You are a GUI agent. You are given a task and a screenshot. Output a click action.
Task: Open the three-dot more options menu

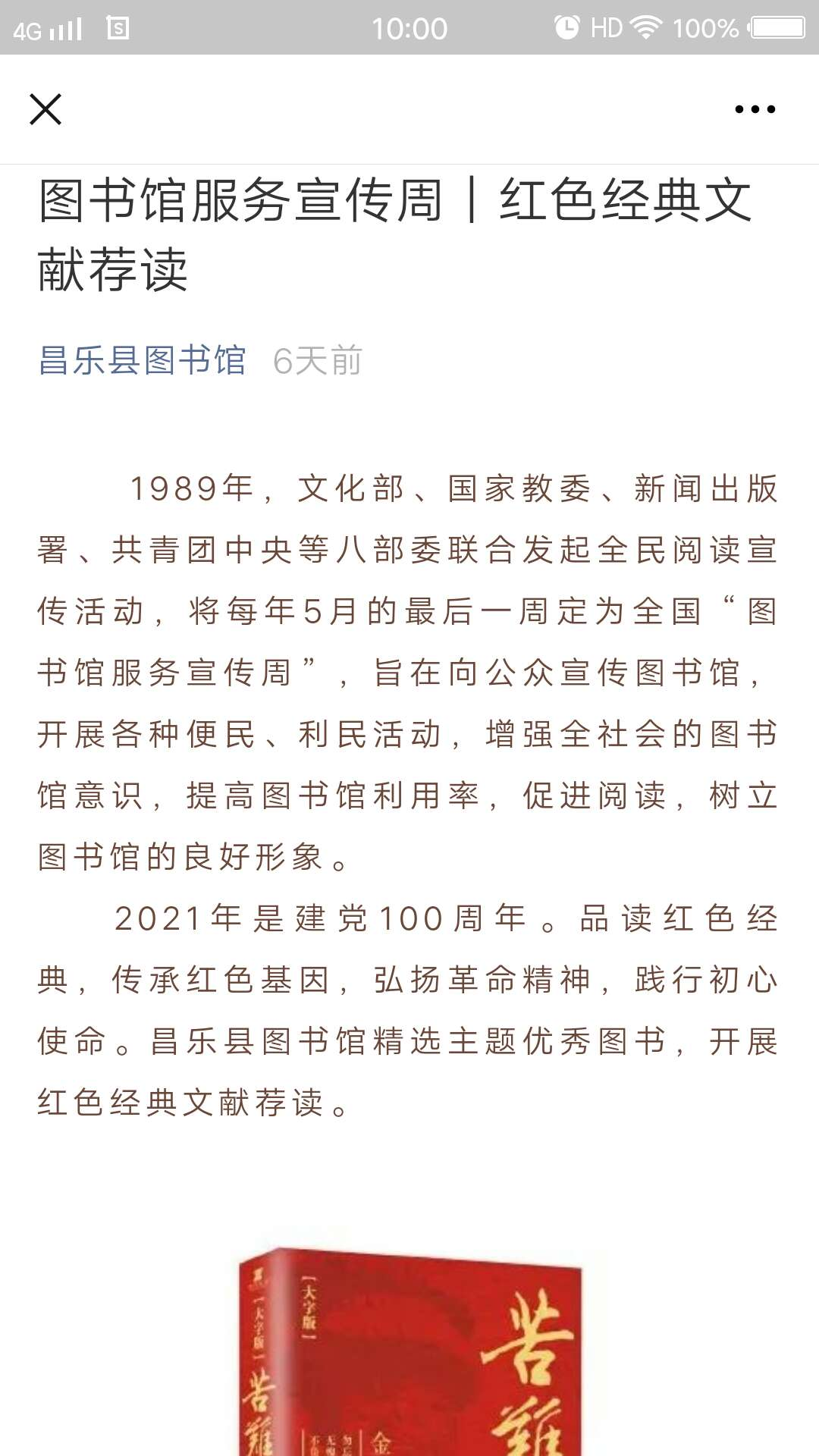tap(755, 109)
